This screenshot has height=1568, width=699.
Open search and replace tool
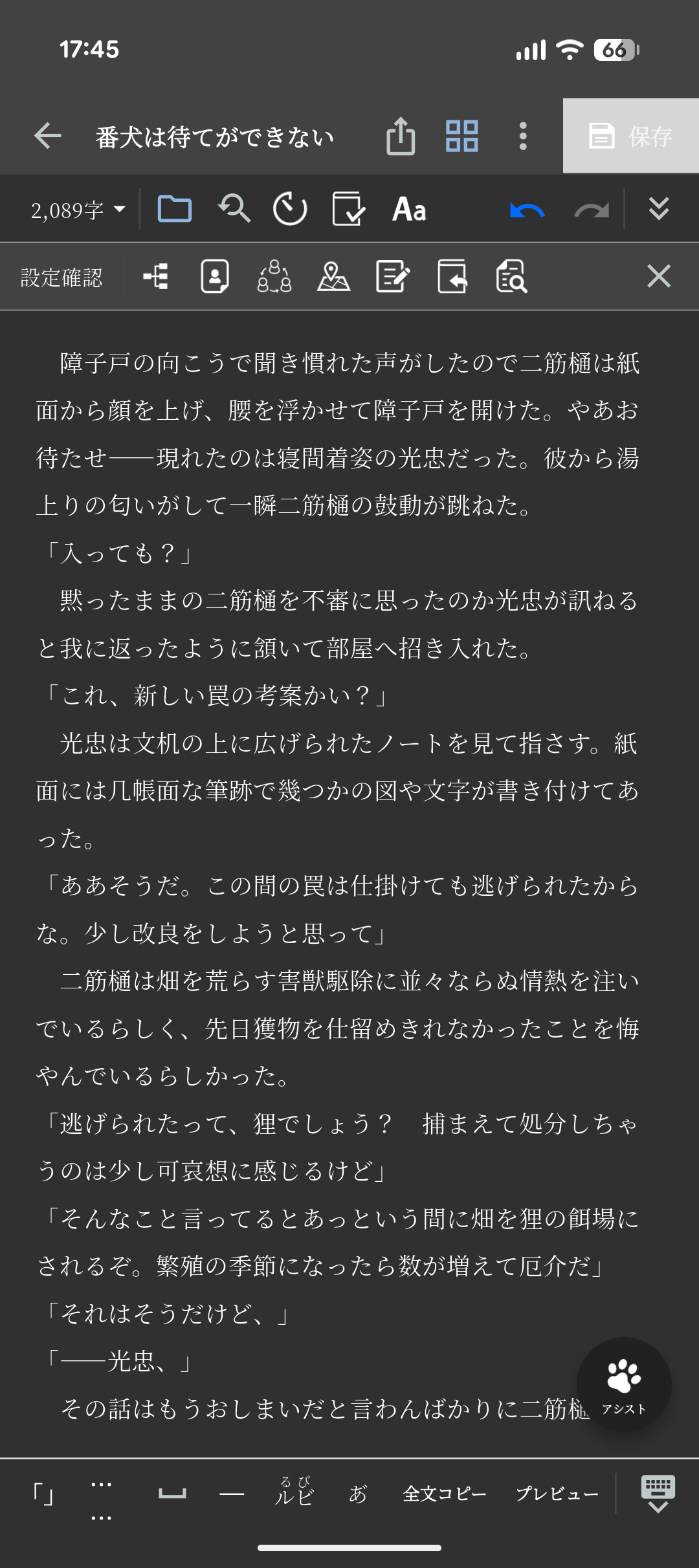[x=234, y=209]
